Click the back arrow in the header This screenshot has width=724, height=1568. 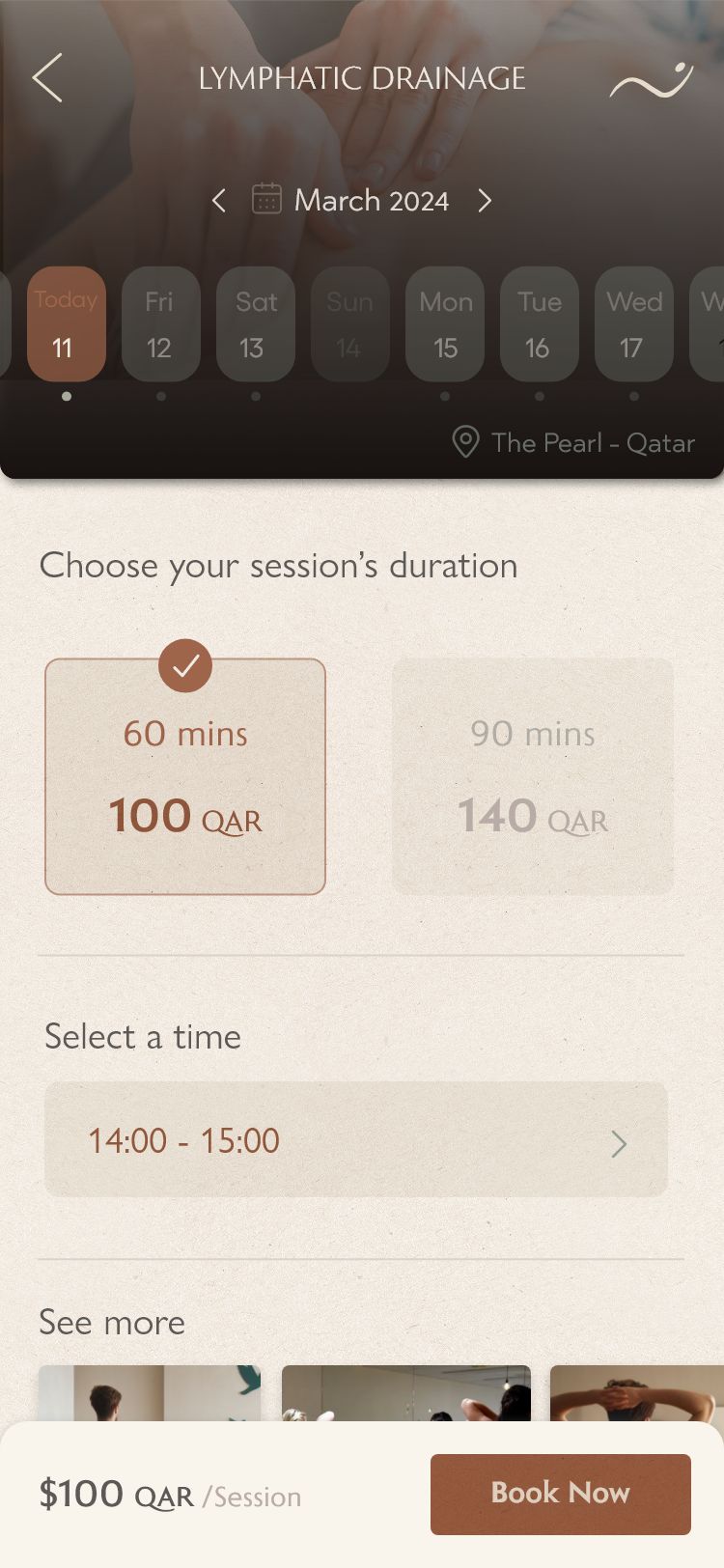point(48,77)
